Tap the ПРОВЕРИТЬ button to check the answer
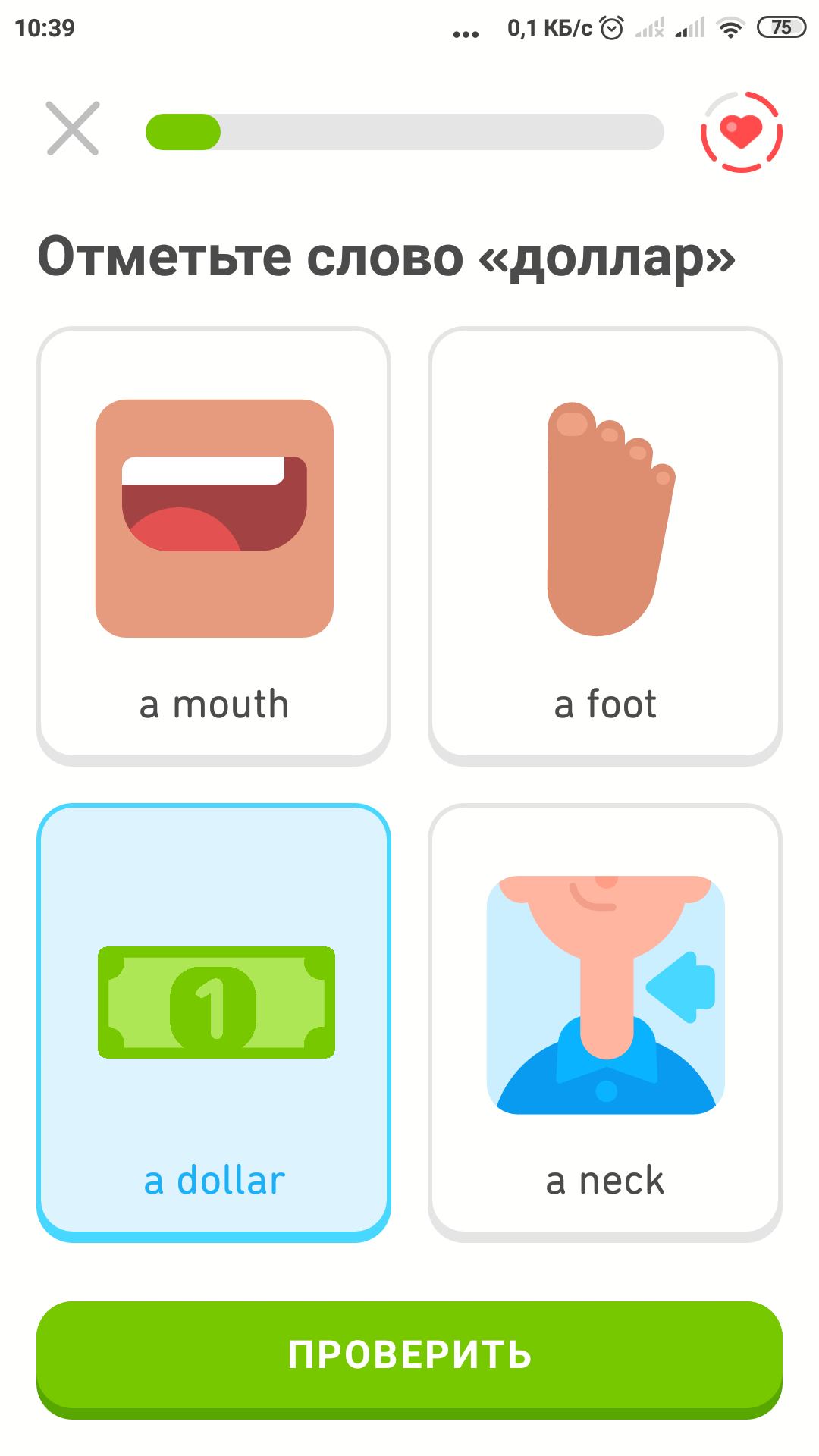 [409, 1355]
